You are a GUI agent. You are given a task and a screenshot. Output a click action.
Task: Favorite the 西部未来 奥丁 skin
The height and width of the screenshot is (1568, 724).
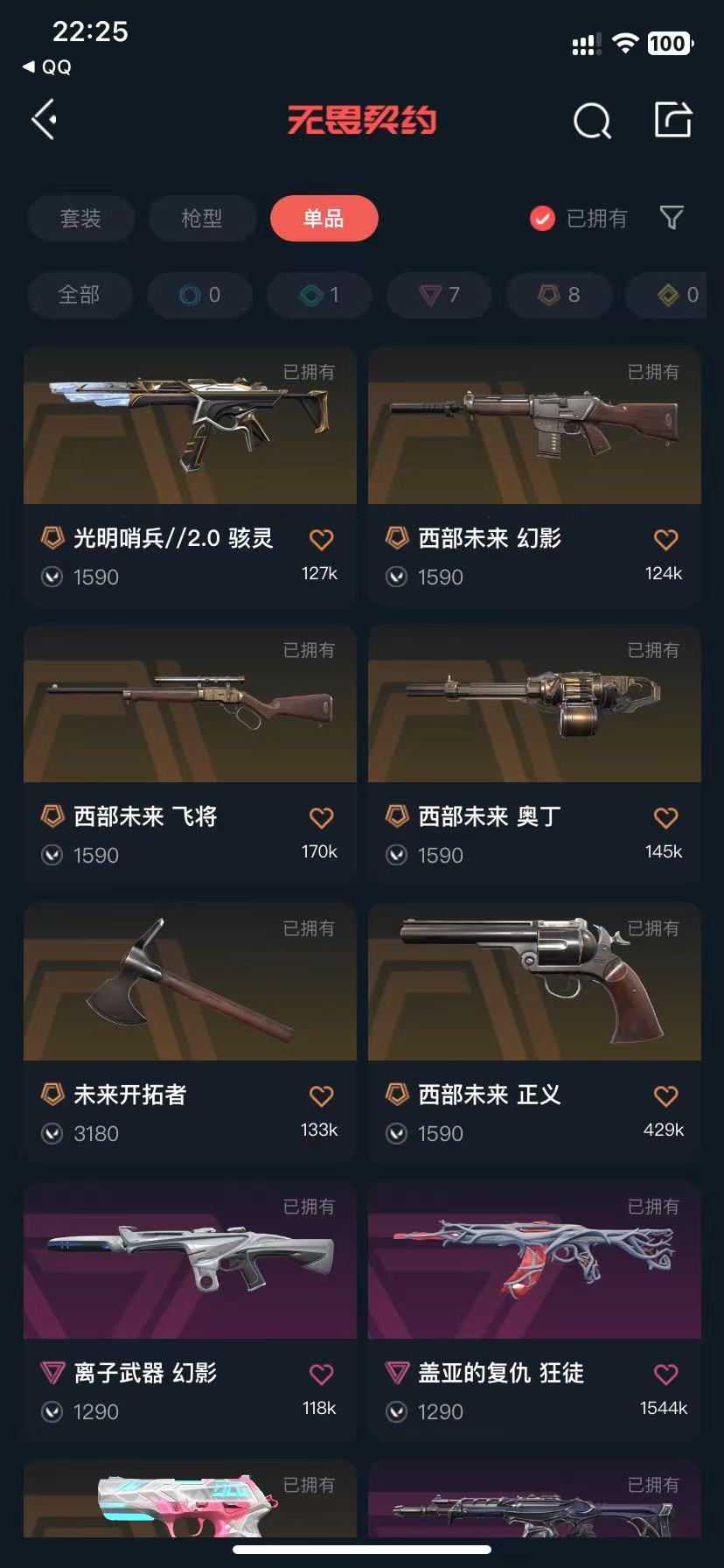coord(666,818)
